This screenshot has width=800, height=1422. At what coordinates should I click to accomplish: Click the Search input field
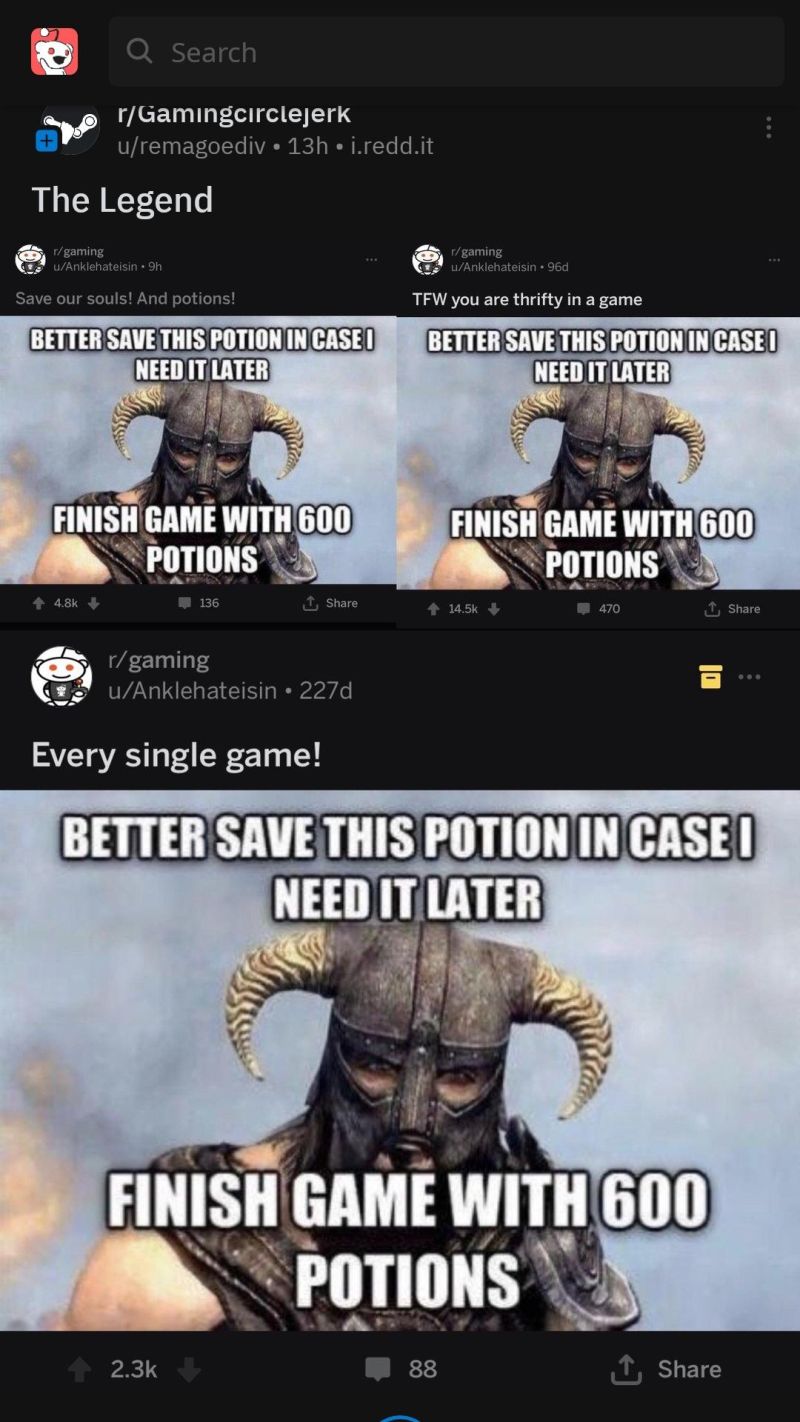tap(400, 51)
